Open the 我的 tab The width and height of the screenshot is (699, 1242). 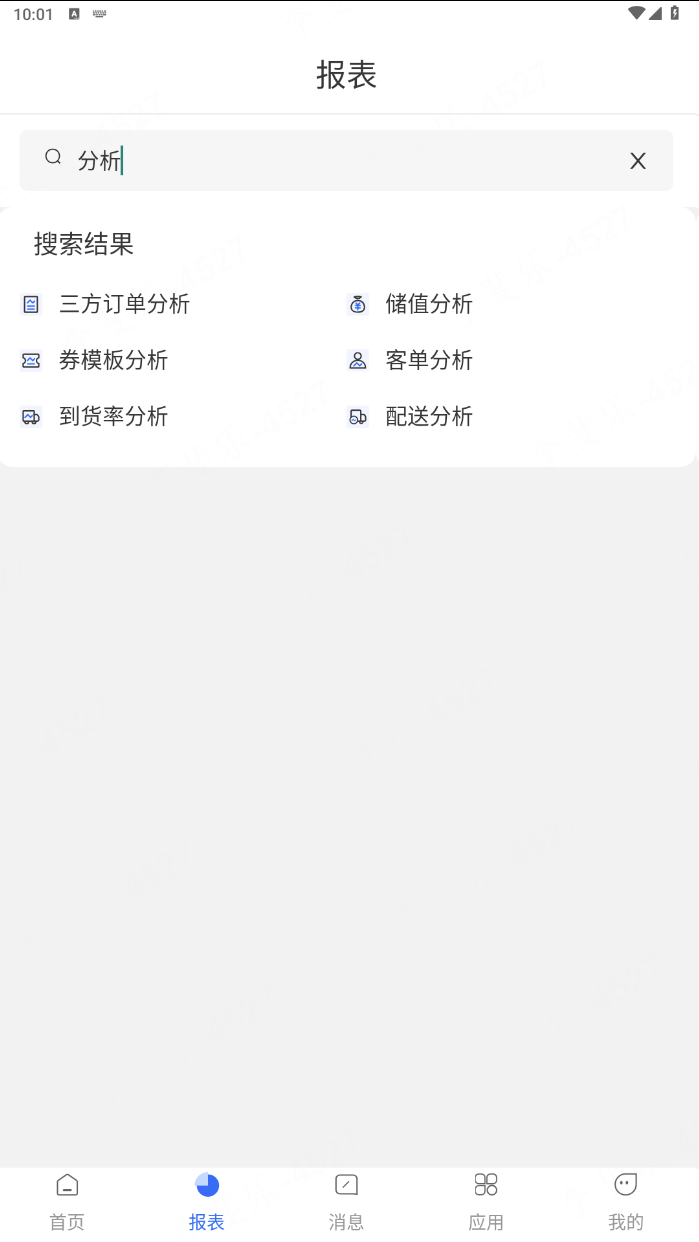tap(626, 1202)
